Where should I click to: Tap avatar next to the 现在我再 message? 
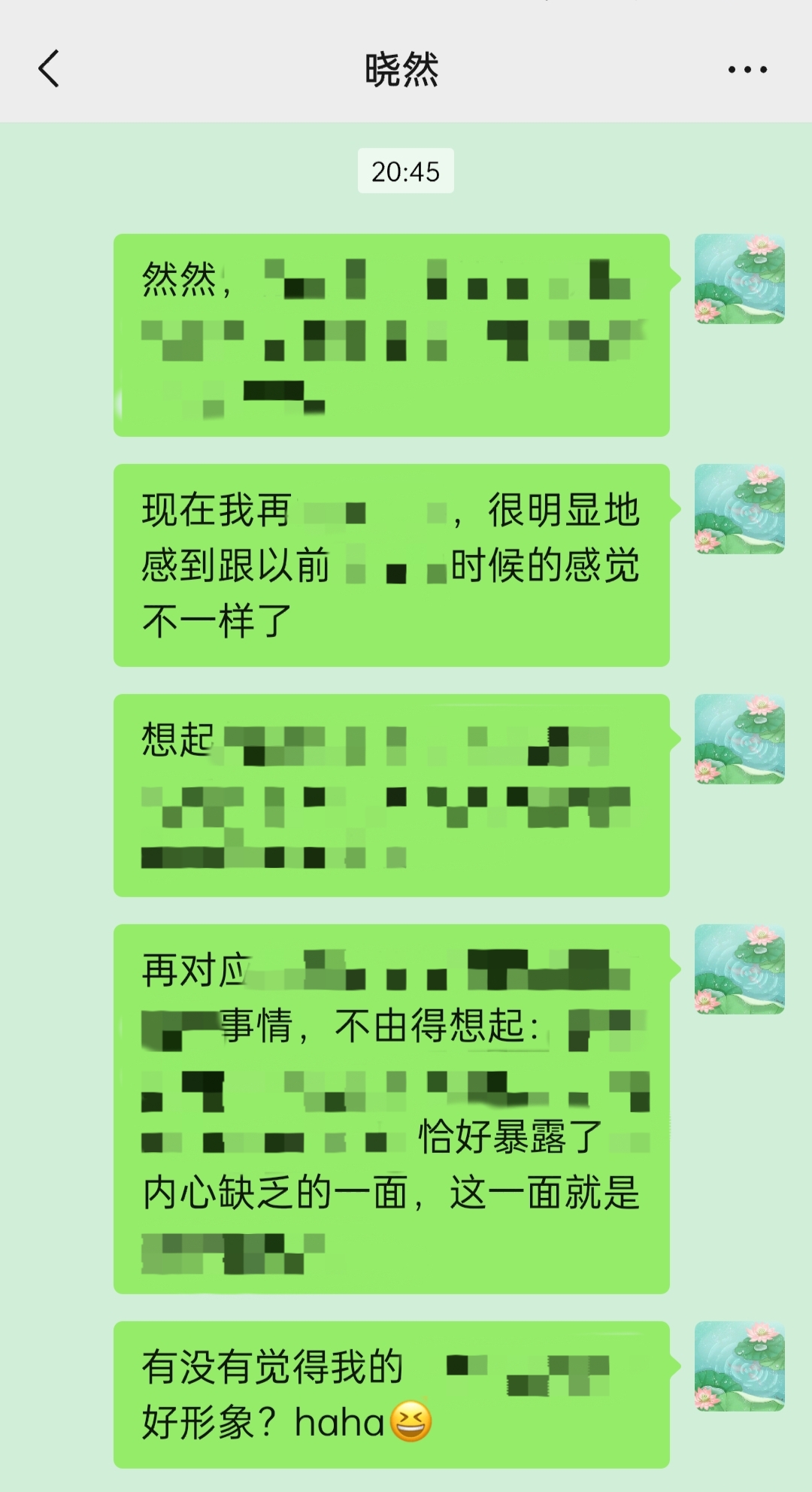coord(739,509)
